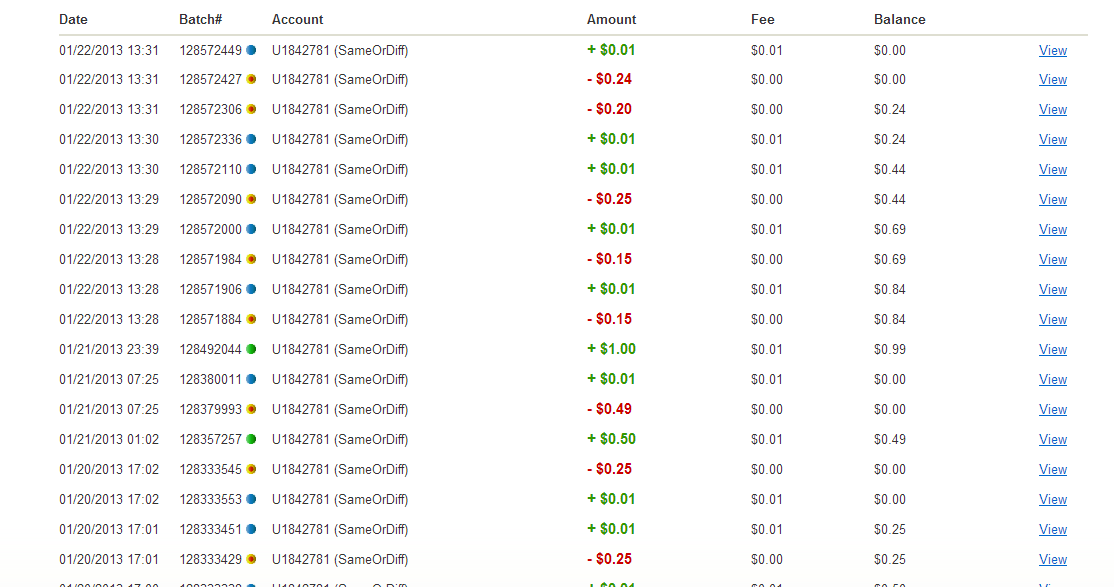
Task: View details of batch 128572427
Action: coord(1052,80)
